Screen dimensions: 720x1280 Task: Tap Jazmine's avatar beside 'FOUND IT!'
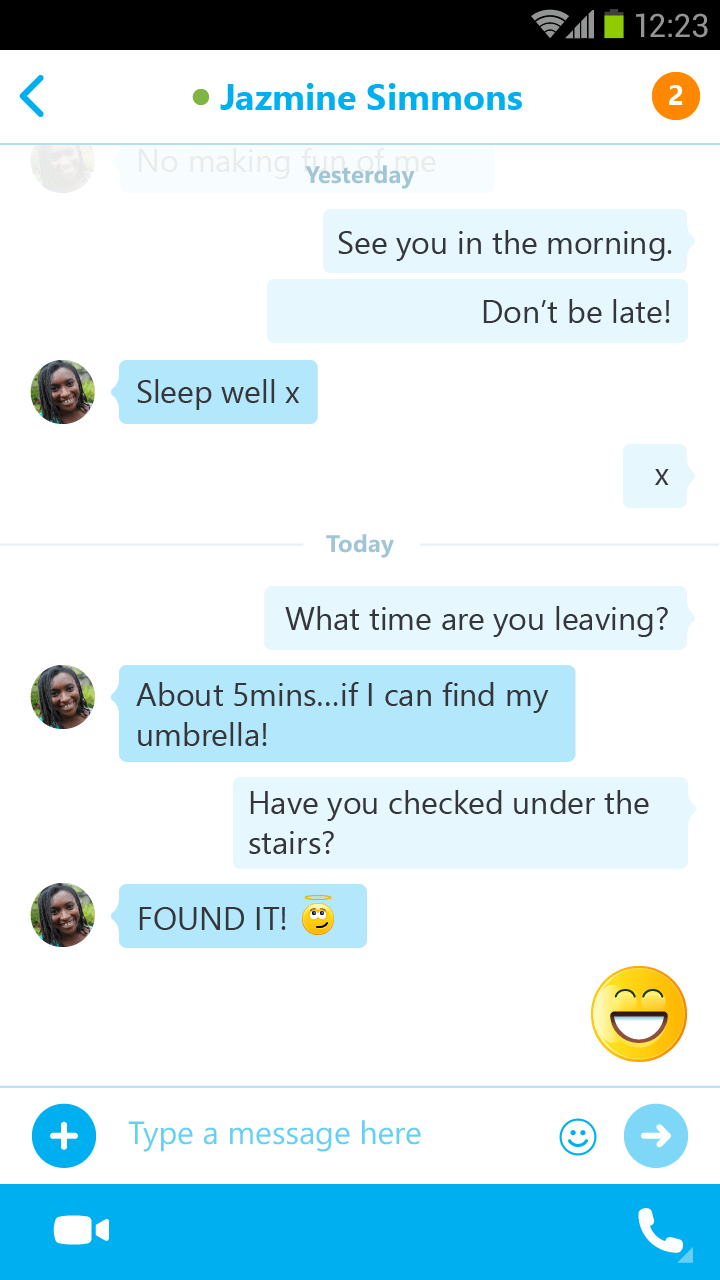[x=63, y=915]
